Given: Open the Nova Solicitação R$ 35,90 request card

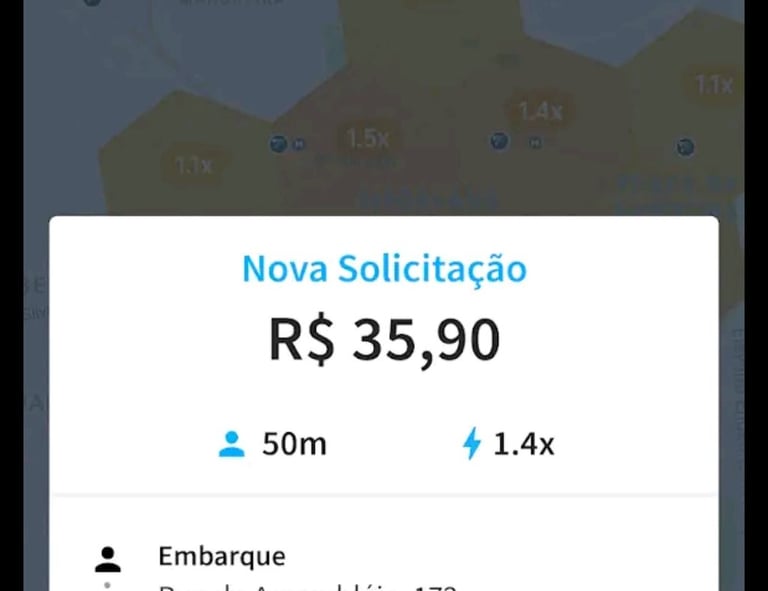Looking at the screenshot, I should tap(384, 340).
